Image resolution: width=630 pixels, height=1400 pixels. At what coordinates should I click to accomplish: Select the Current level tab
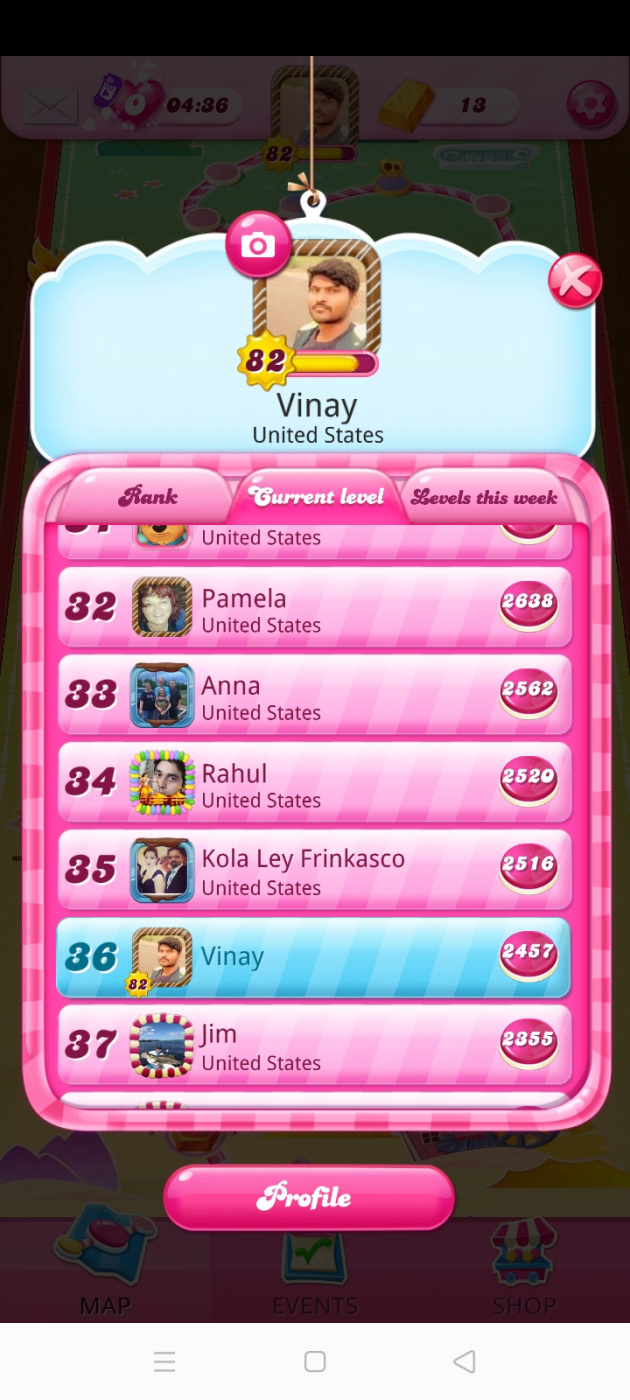pyautogui.click(x=316, y=496)
